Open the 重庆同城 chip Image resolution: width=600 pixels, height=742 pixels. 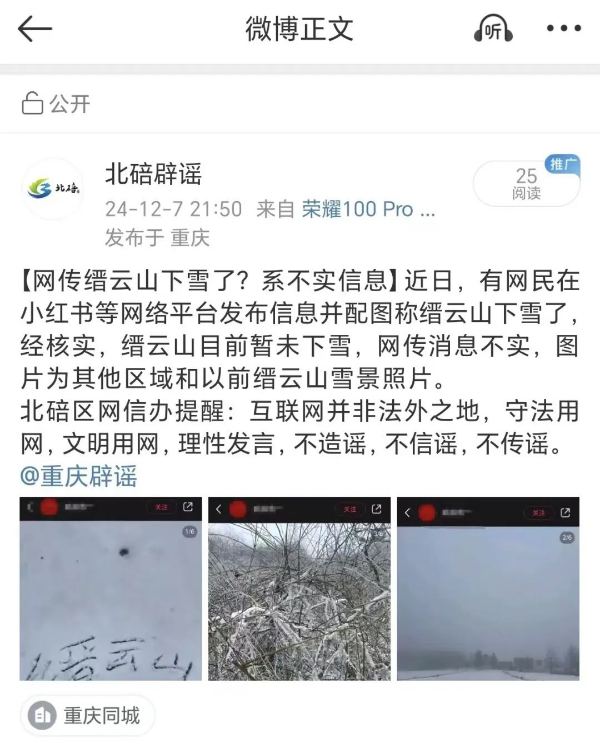(88, 715)
